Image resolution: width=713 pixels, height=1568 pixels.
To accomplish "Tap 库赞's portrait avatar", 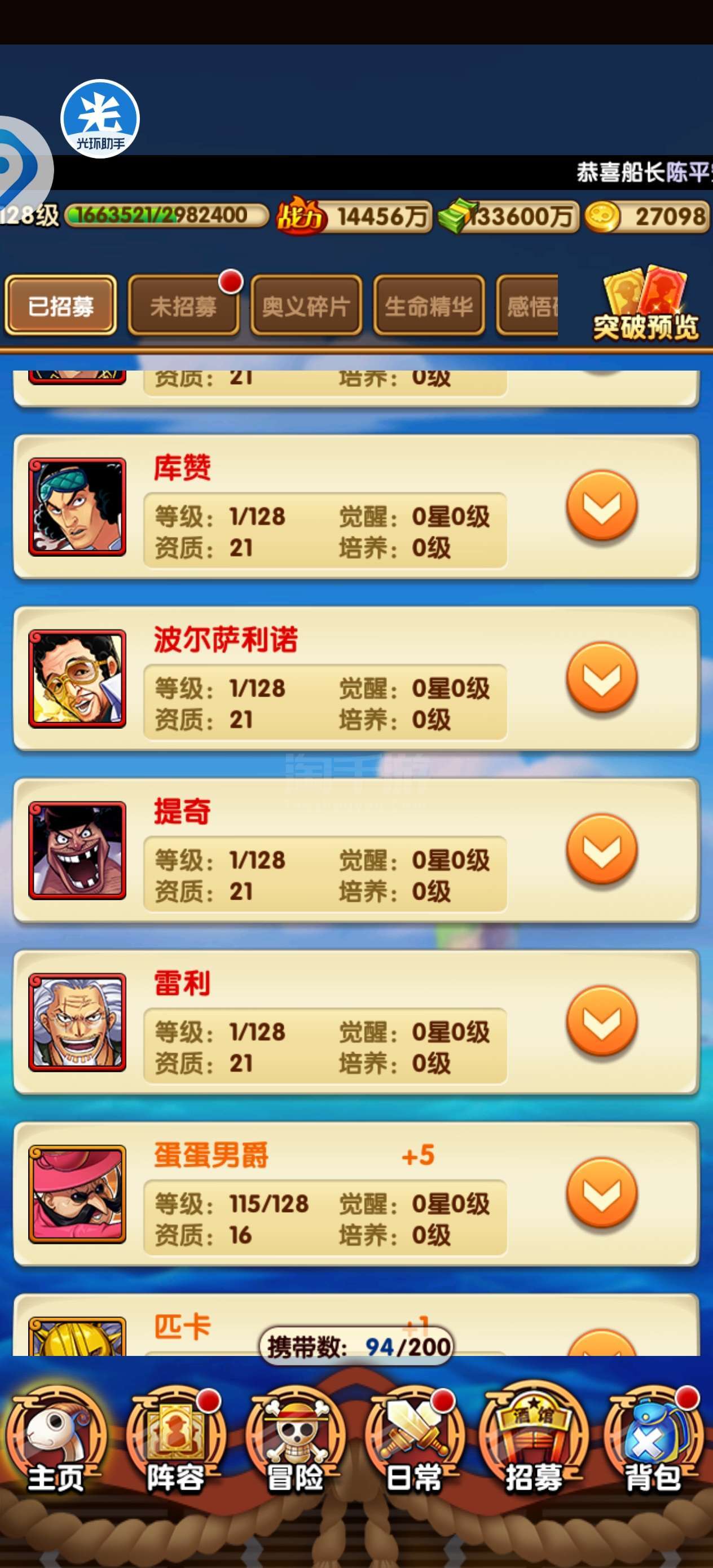I will pyautogui.click(x=77, y=506).
